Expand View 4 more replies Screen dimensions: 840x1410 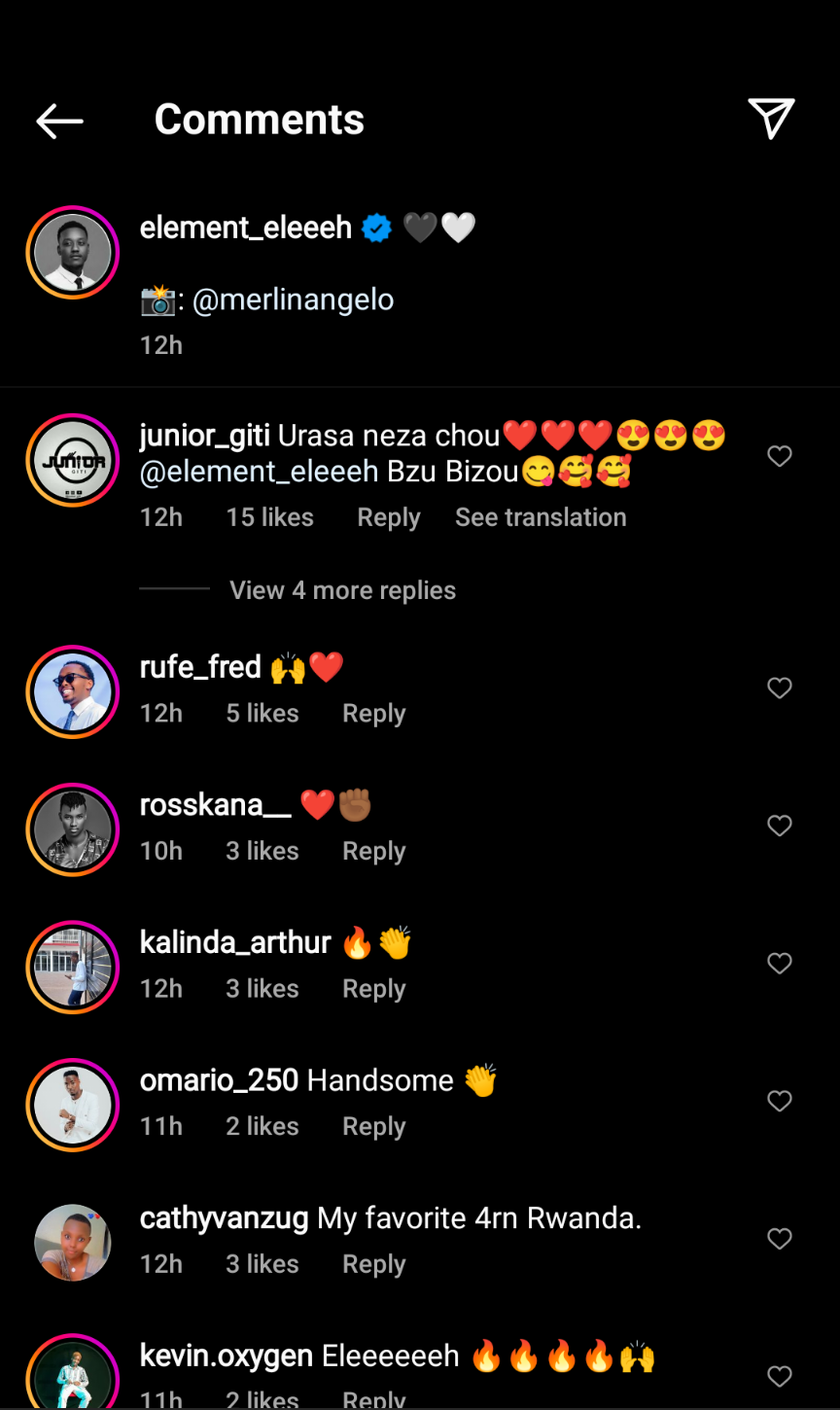(342, 590)
